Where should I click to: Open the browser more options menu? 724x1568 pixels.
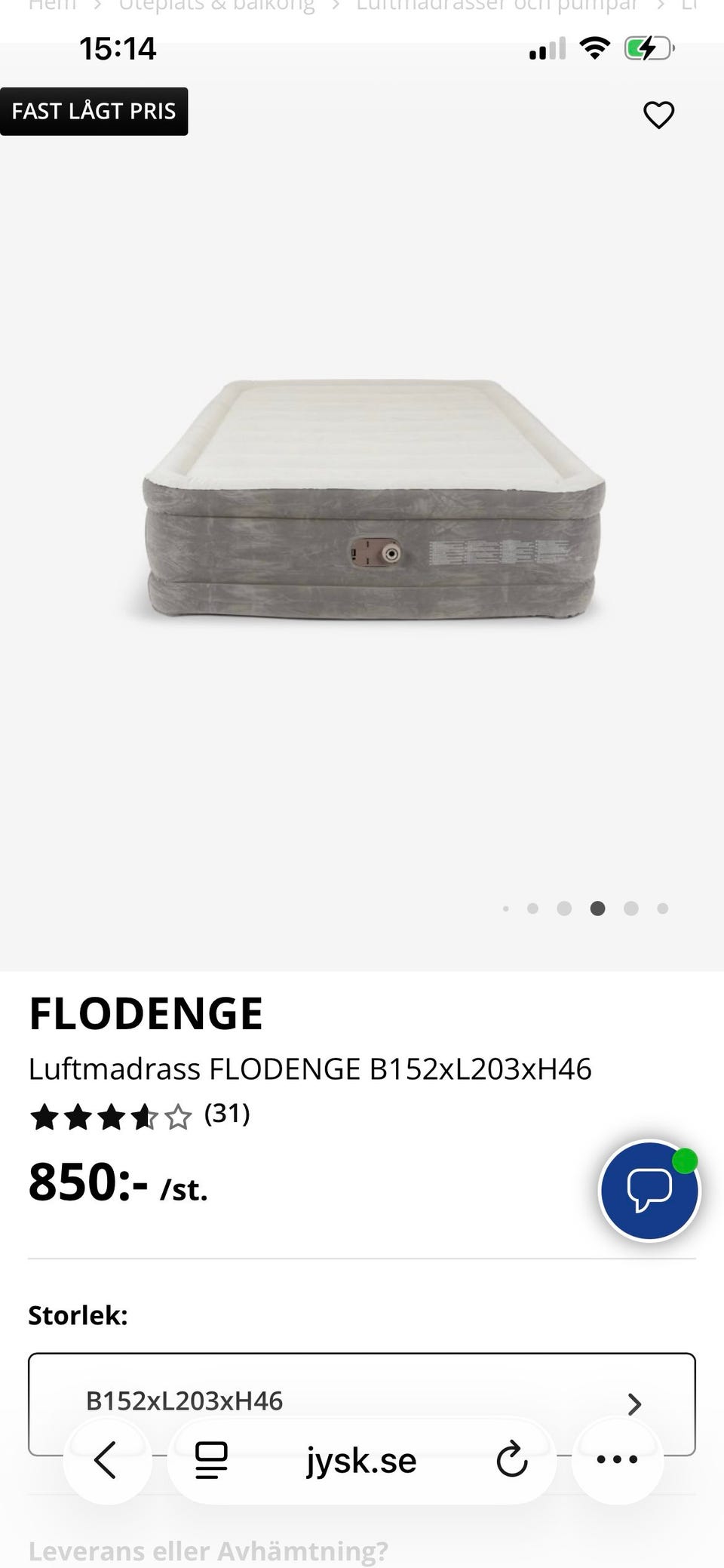617,1459
